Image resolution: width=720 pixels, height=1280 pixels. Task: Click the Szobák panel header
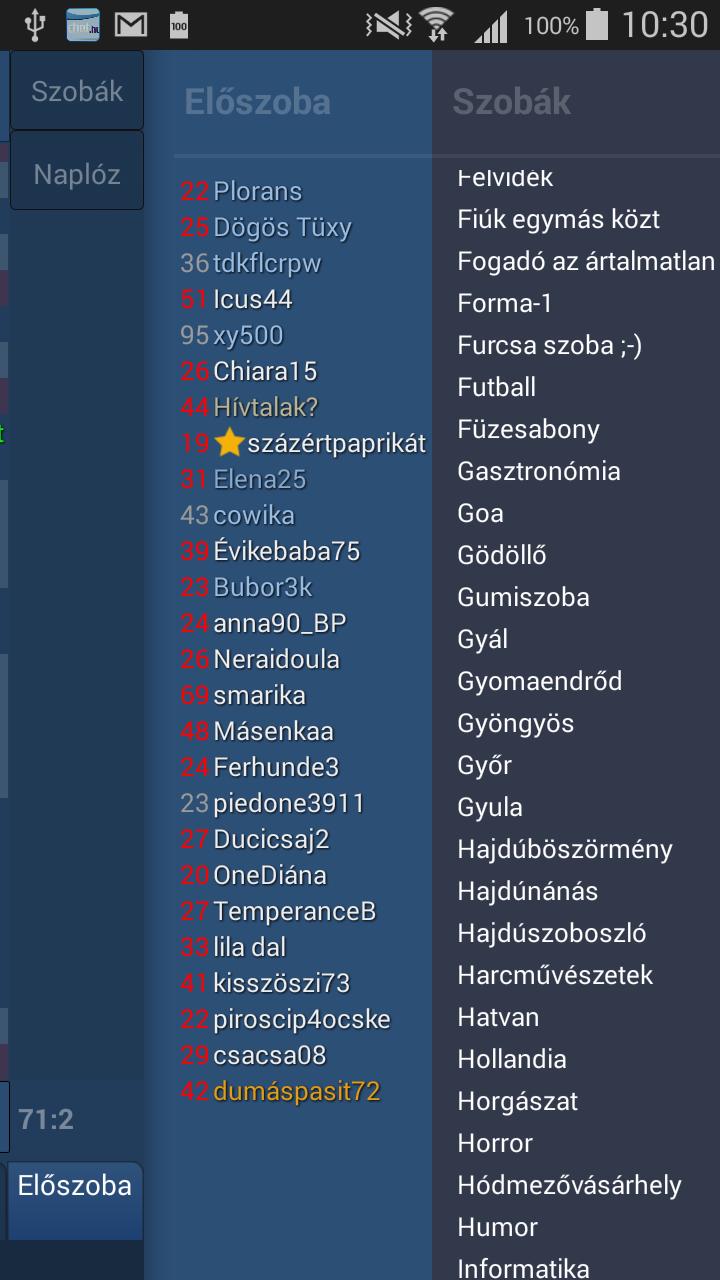coord(512,101)
